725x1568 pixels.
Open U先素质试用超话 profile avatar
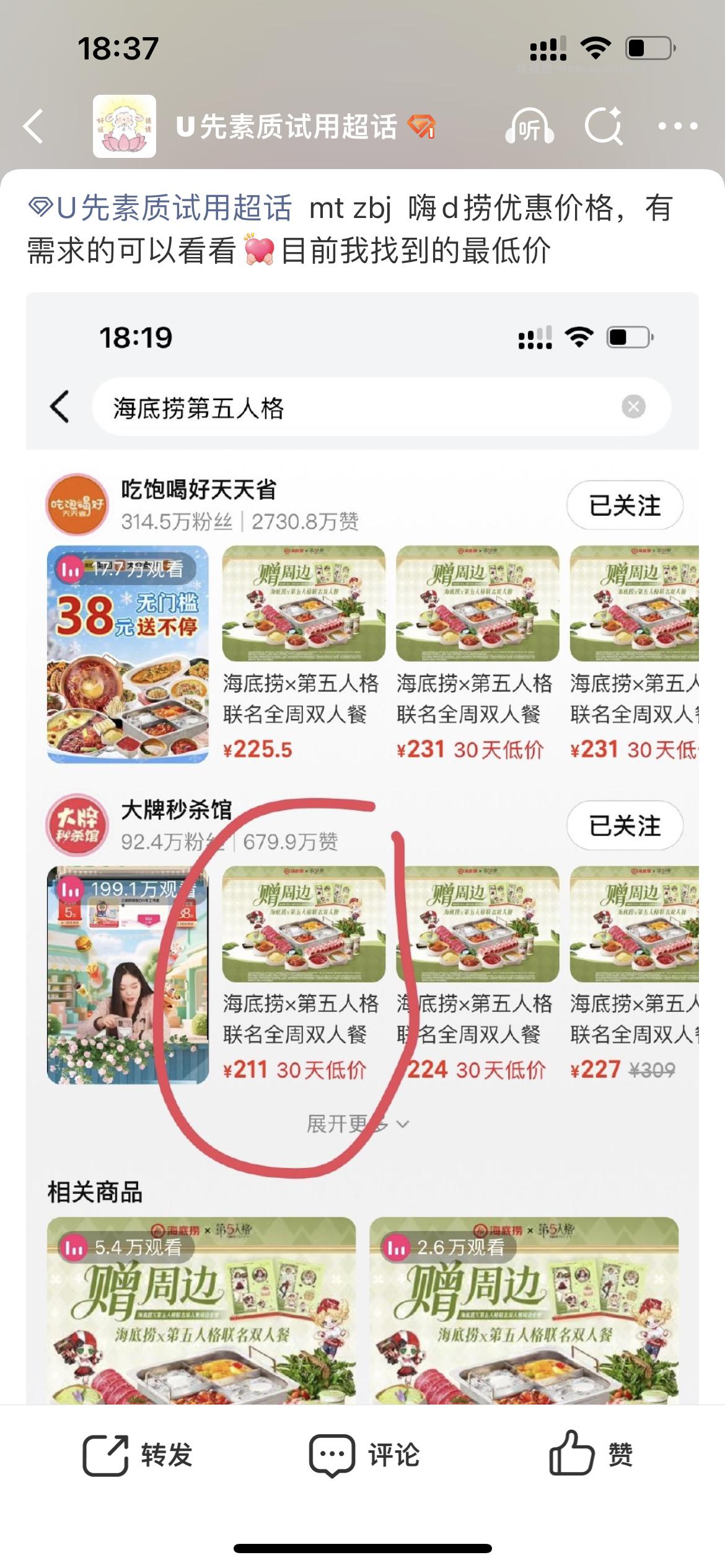[125, 126]
